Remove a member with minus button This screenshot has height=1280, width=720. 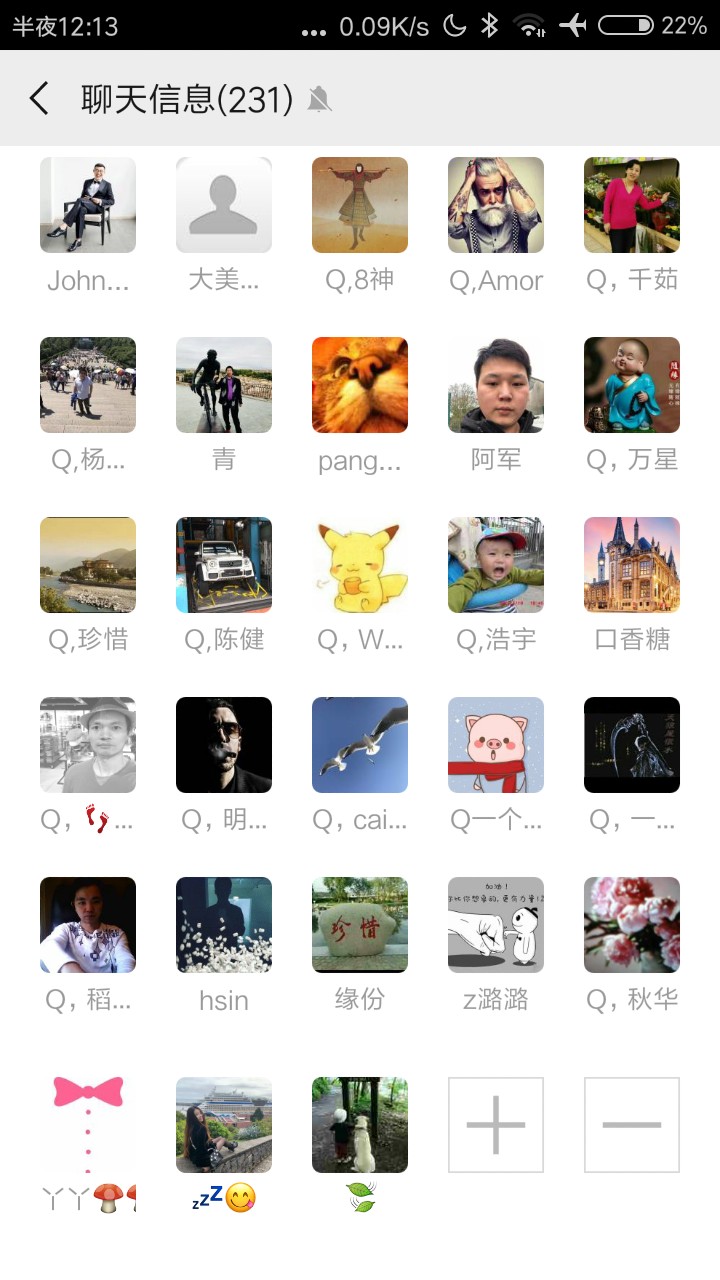tap(632, 1125)
